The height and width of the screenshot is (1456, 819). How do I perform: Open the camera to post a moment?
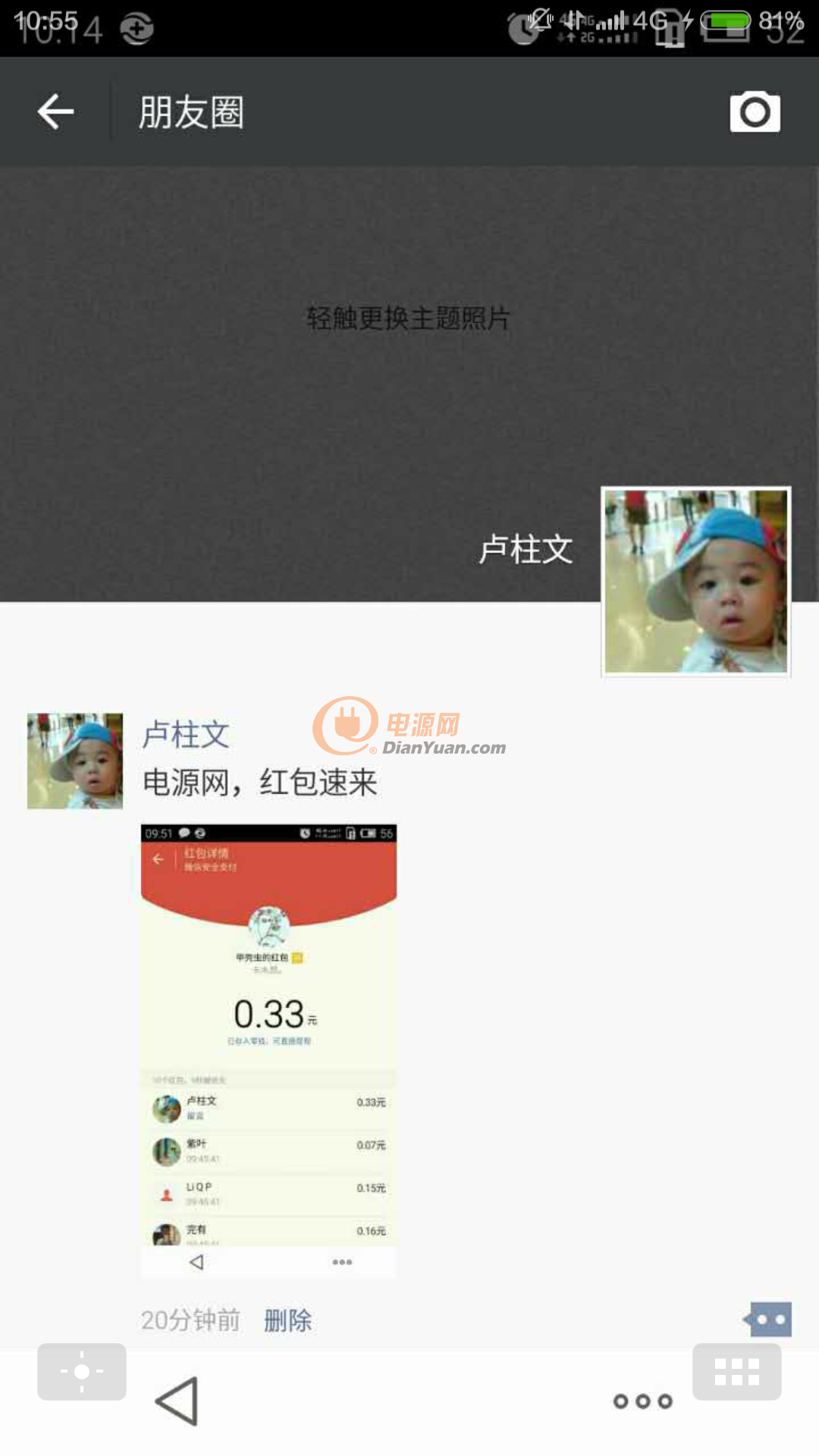pos(755,112)
